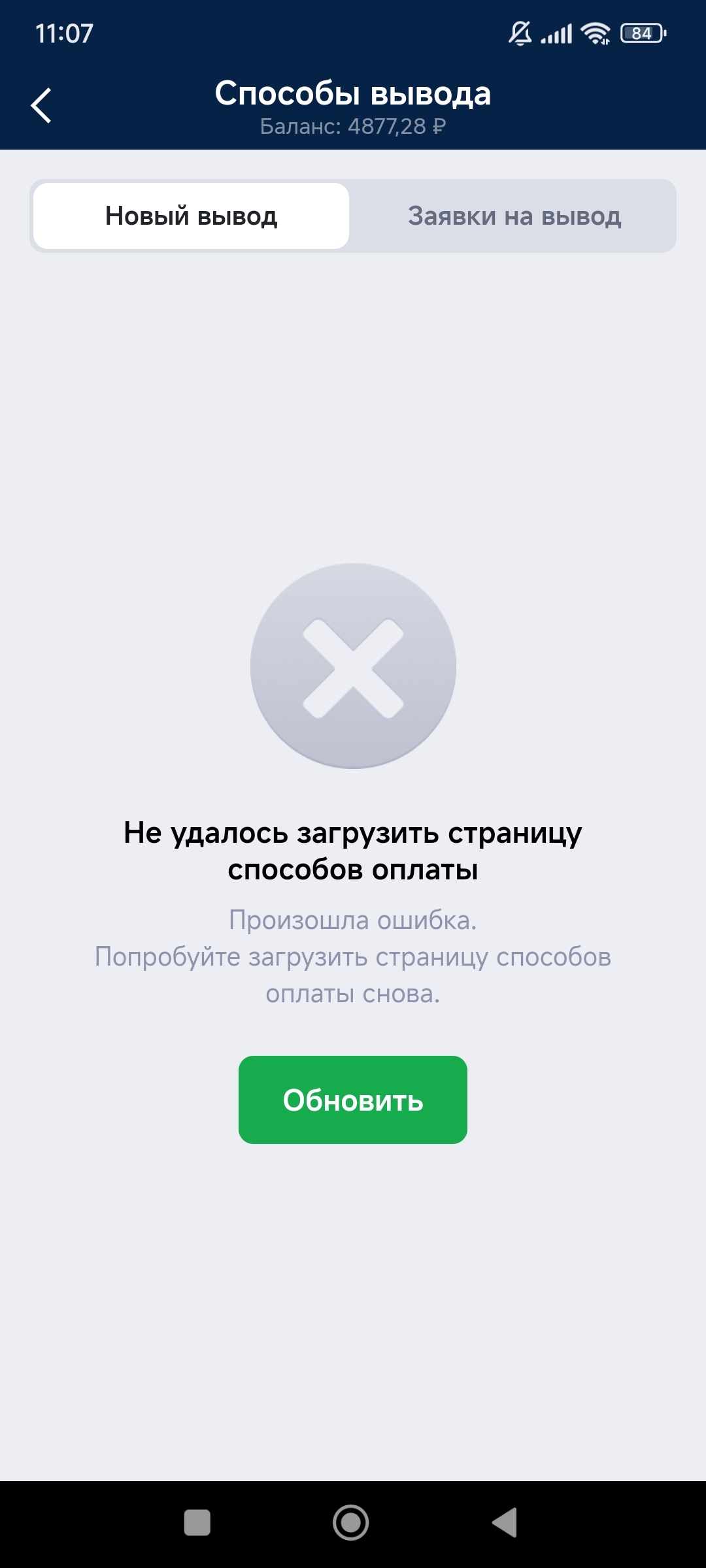Go to the home screen
Image resolution: width=706 pixels, height=1568 pixels.
point(351,1522)
